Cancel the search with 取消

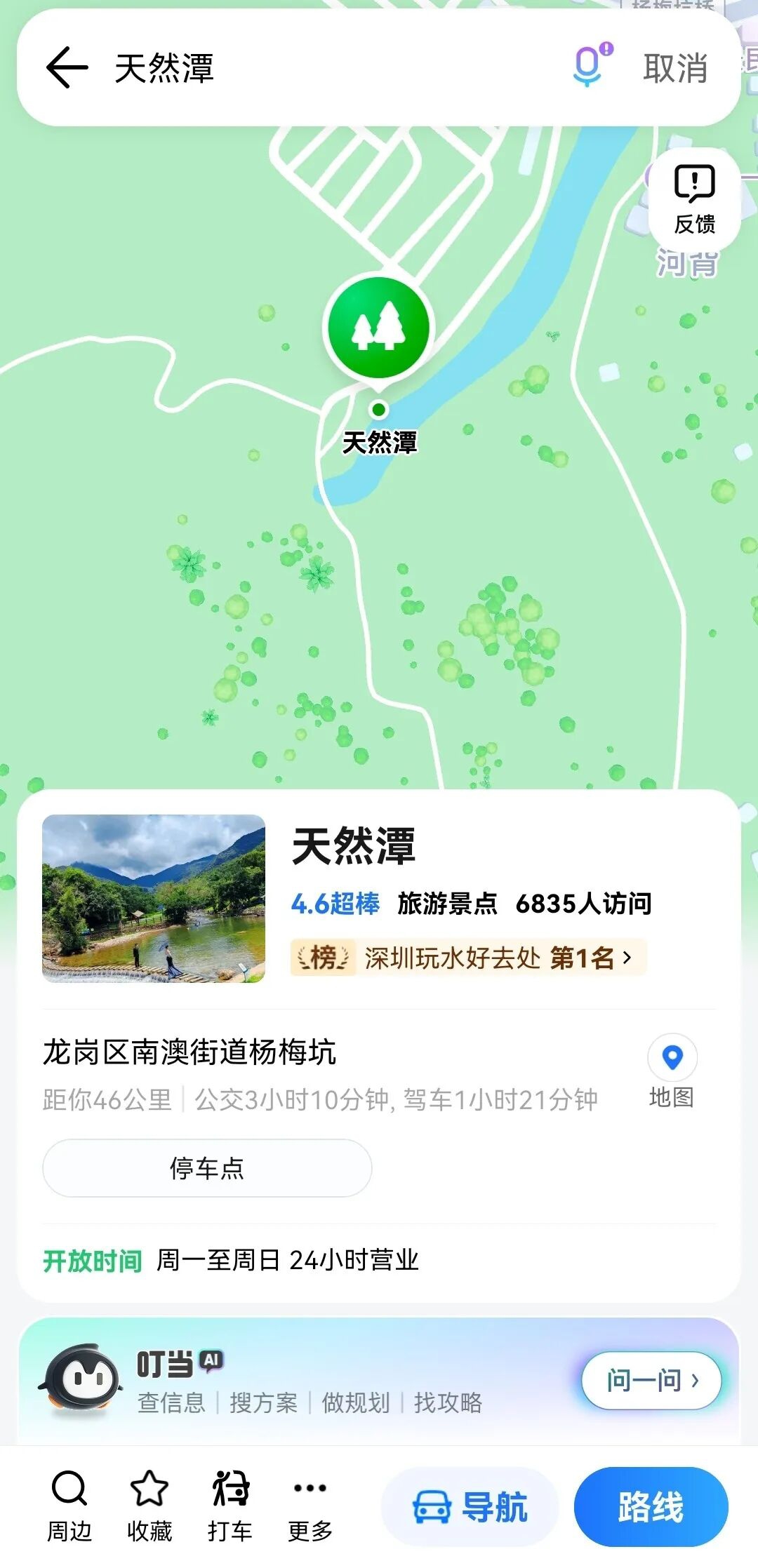[675, 68]
